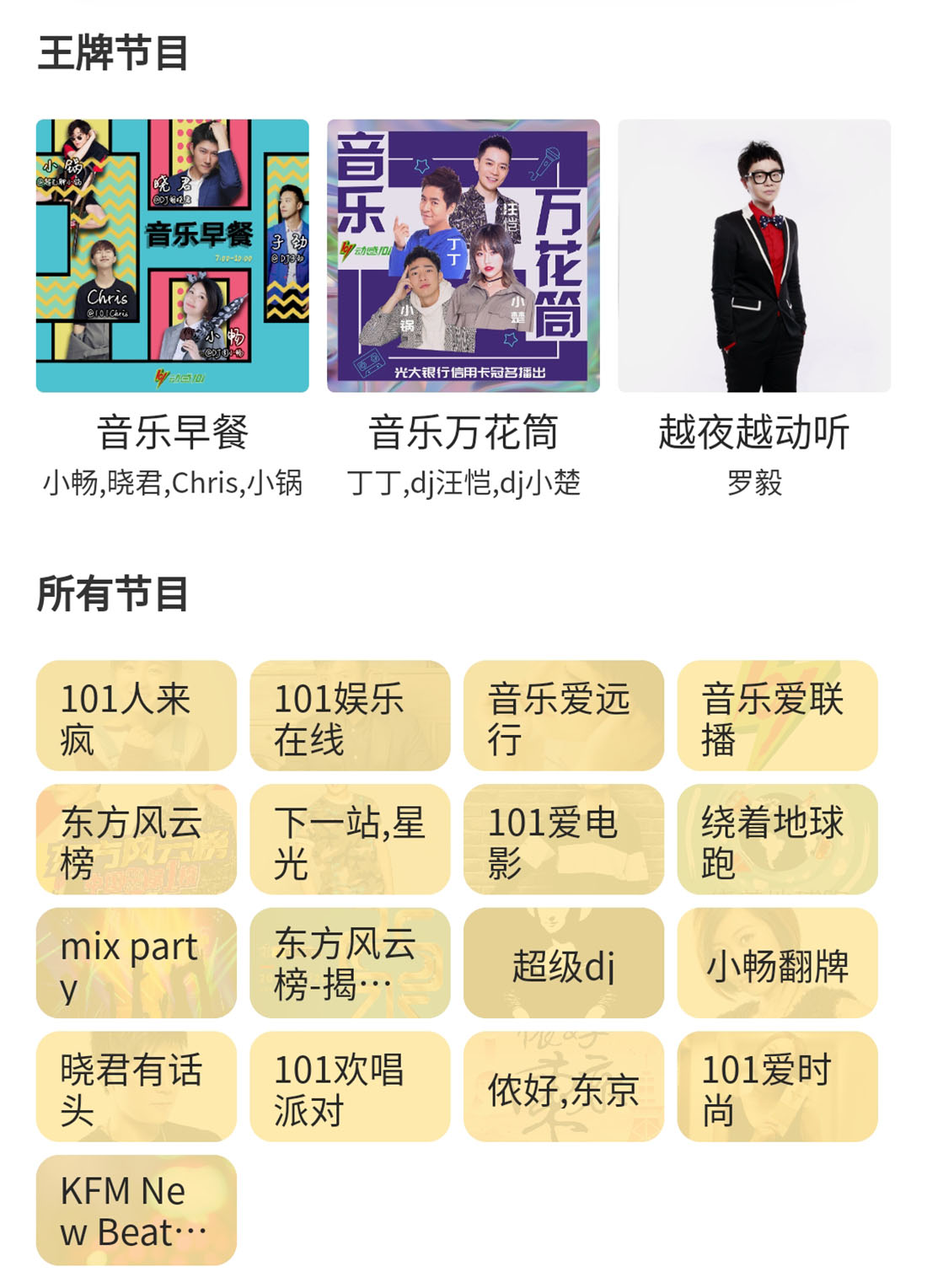Tap the 绕着地球跑 tile
Screen dimensions: 927x1288
point(777,840)
